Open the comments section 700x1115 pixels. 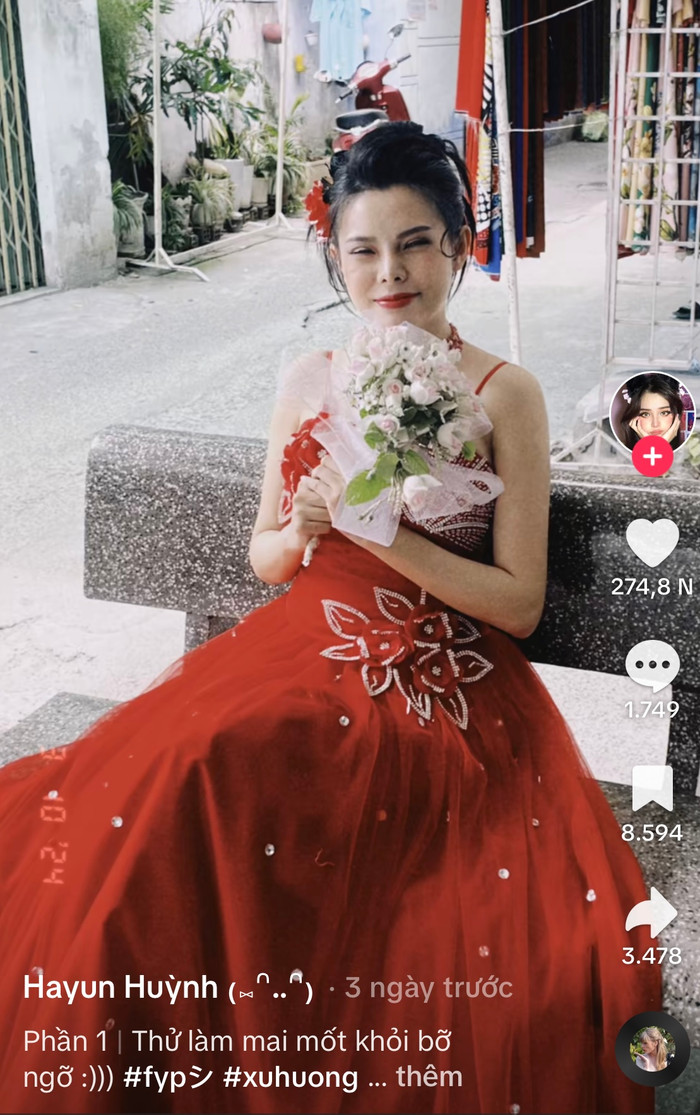(x=652, y=666)
